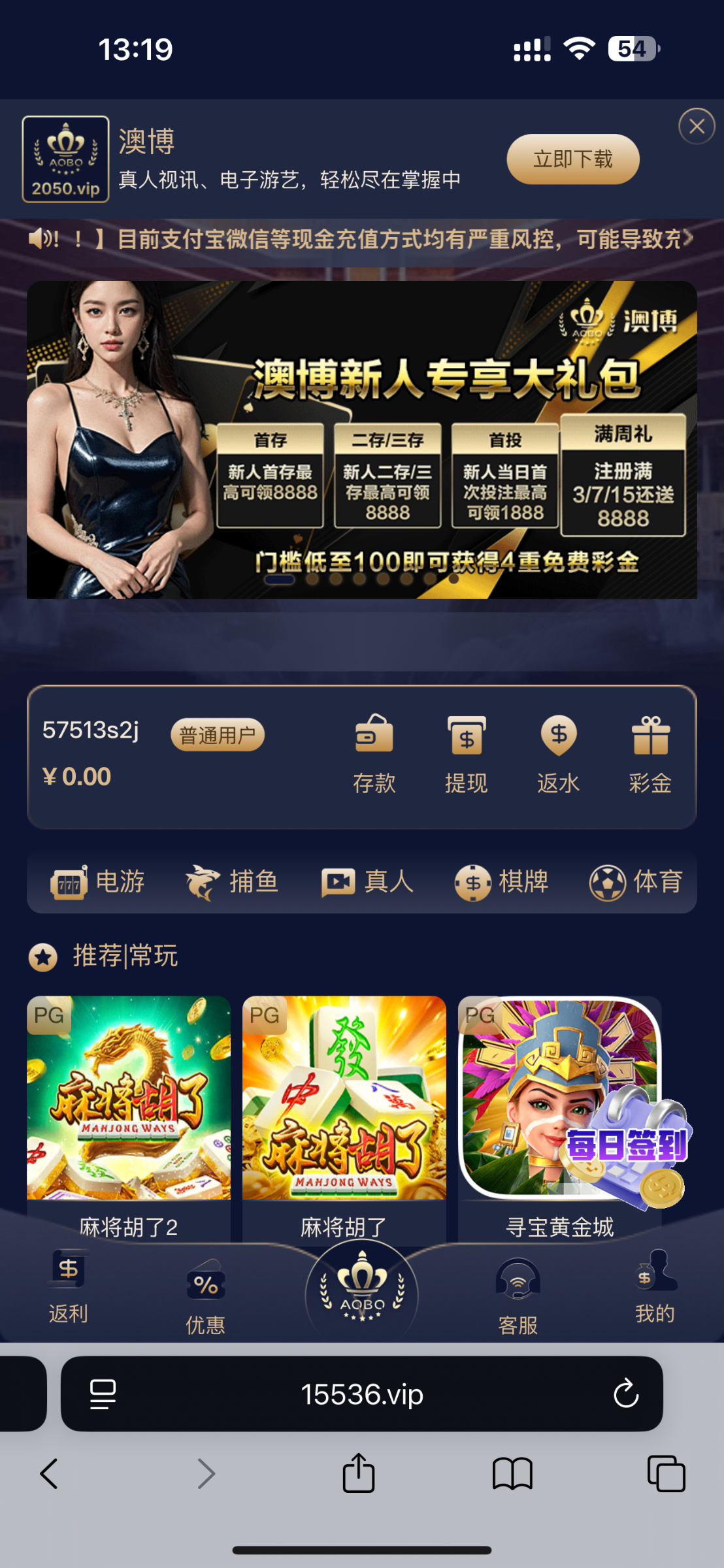Open 返水 rebate
Screen dimensions: 724x1568
pyautogui.click(x=558, y=753)
